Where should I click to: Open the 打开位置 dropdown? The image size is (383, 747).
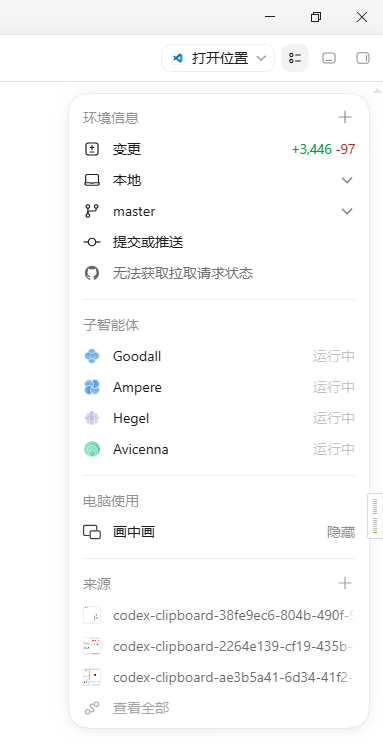[218, 58]
